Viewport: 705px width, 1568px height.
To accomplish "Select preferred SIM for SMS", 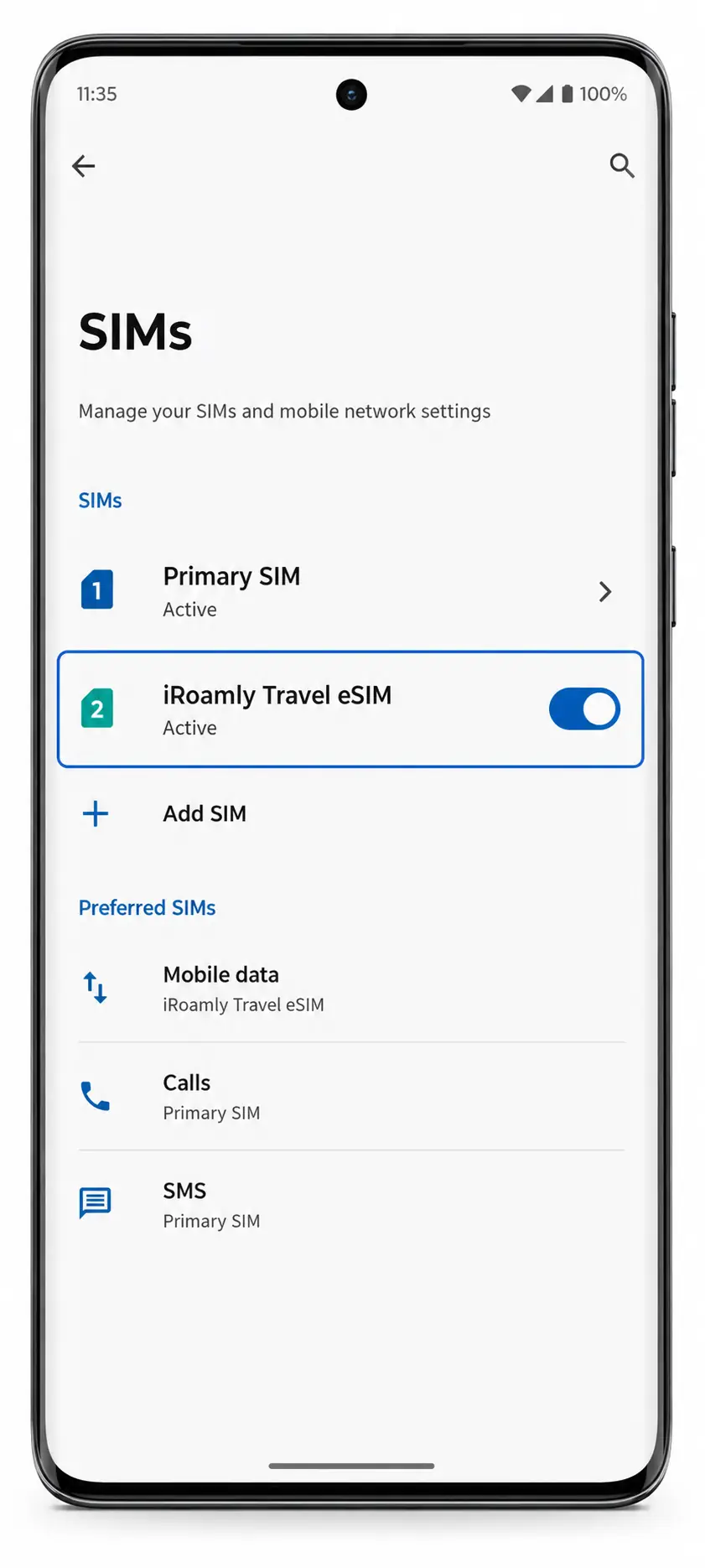I will coord(350,1205).
